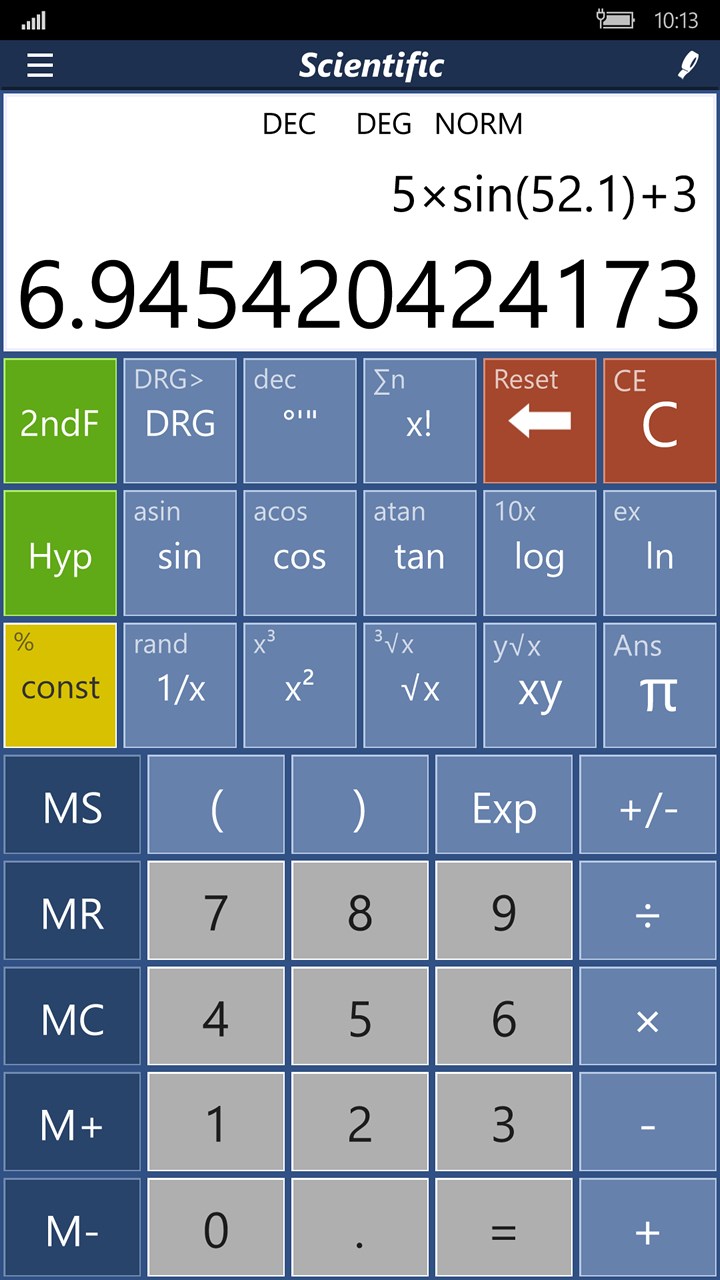Toggle the 2ndF shift mode
720x1280 pixels.
tap(60, 420)
